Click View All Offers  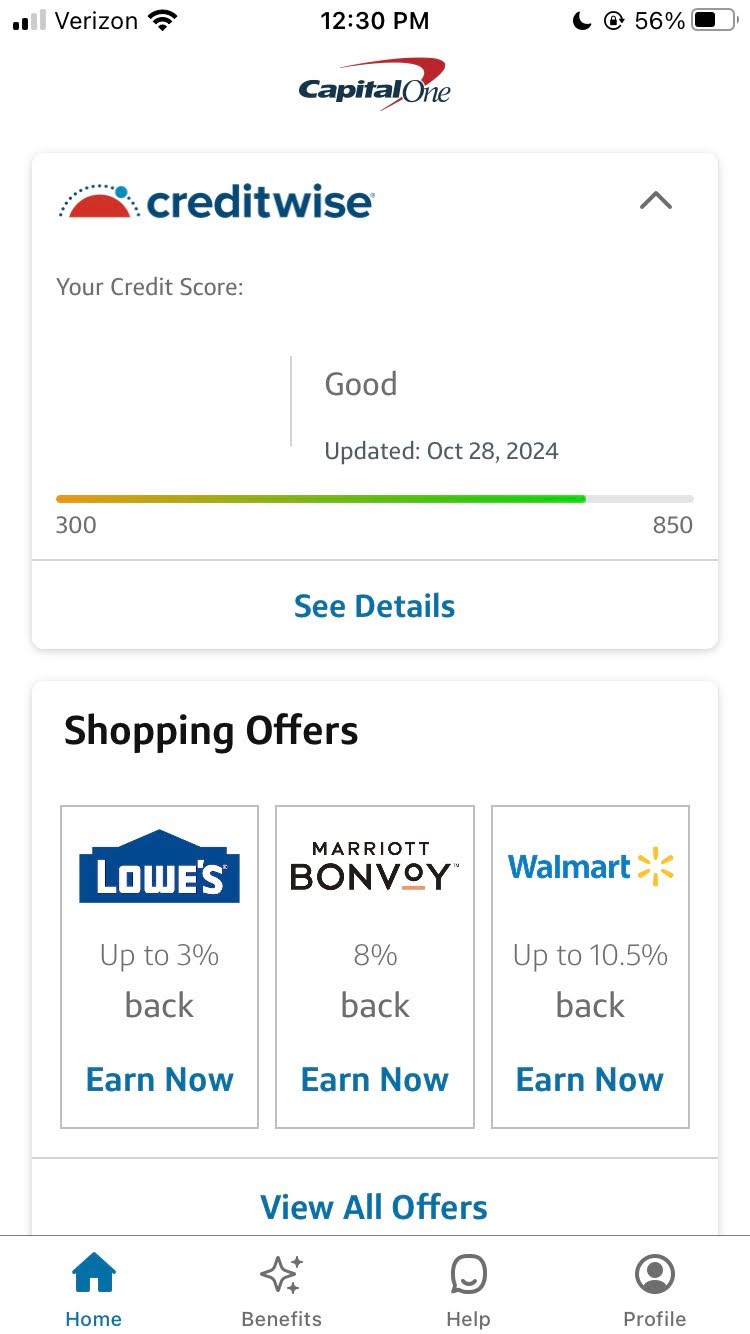point(374,1206)
